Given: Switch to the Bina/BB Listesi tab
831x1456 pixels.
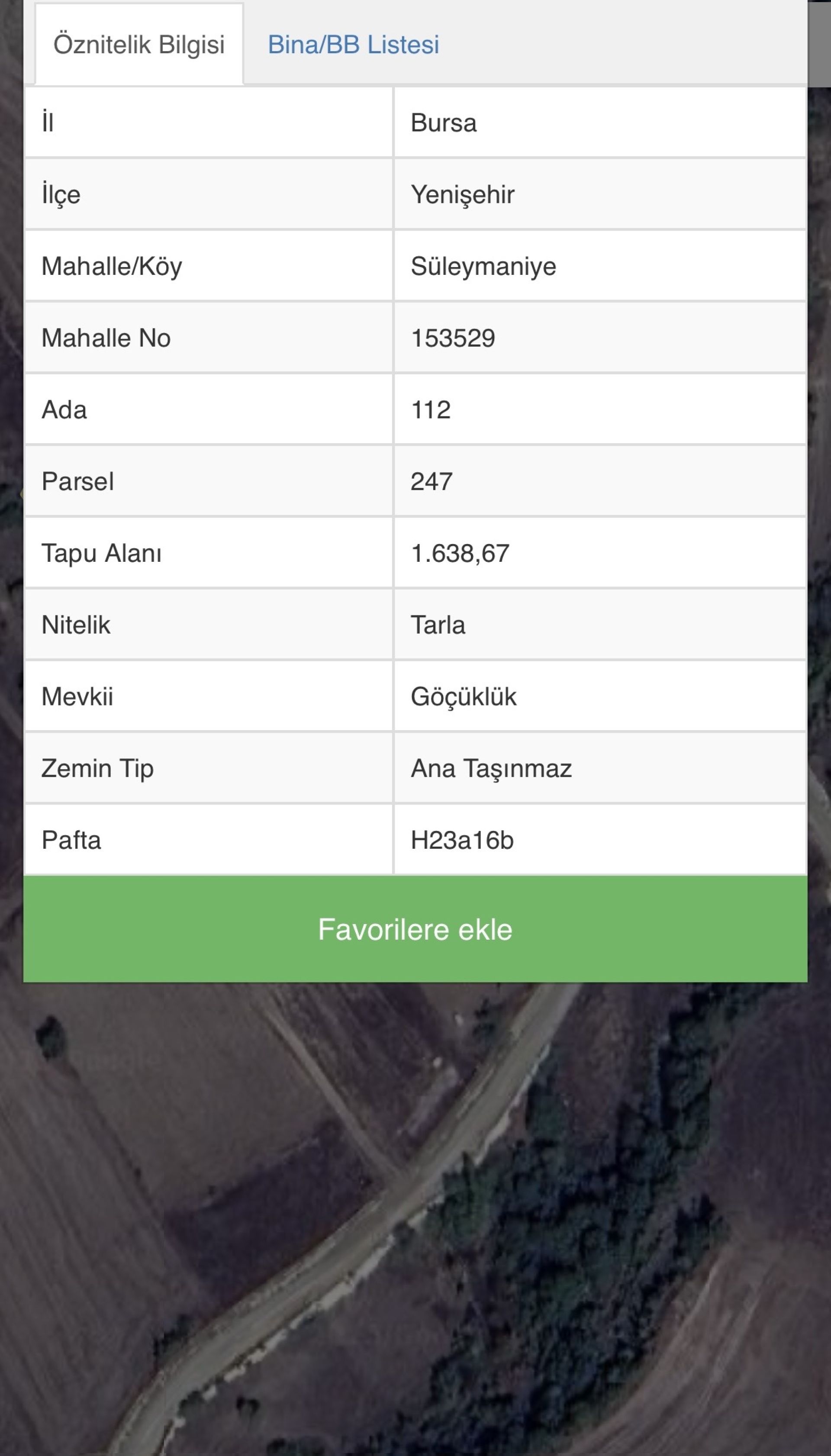Looking at the screenshot, I should click(353, 45).
